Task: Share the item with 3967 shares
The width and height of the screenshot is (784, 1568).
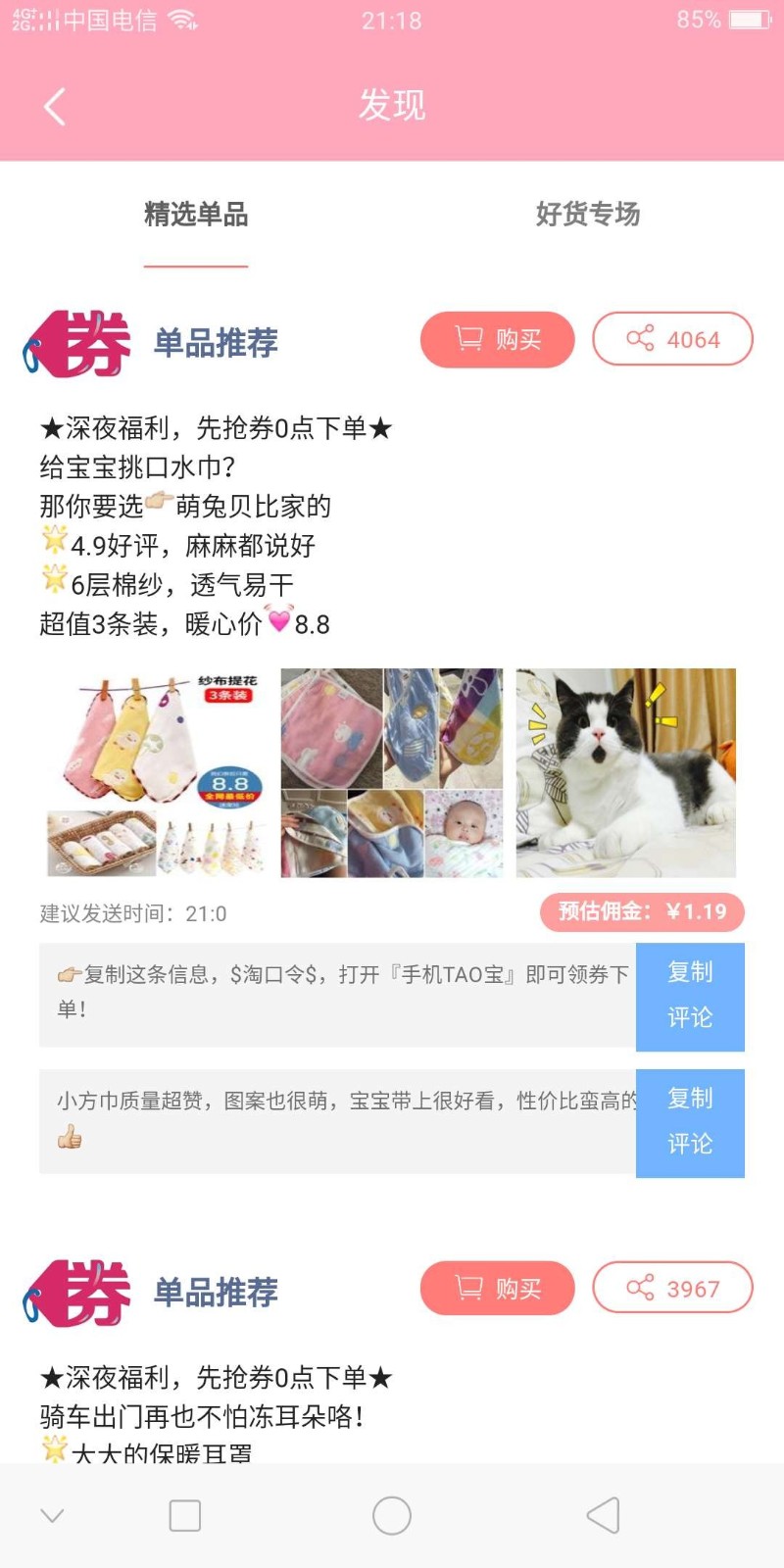Action: point(672,1289)
